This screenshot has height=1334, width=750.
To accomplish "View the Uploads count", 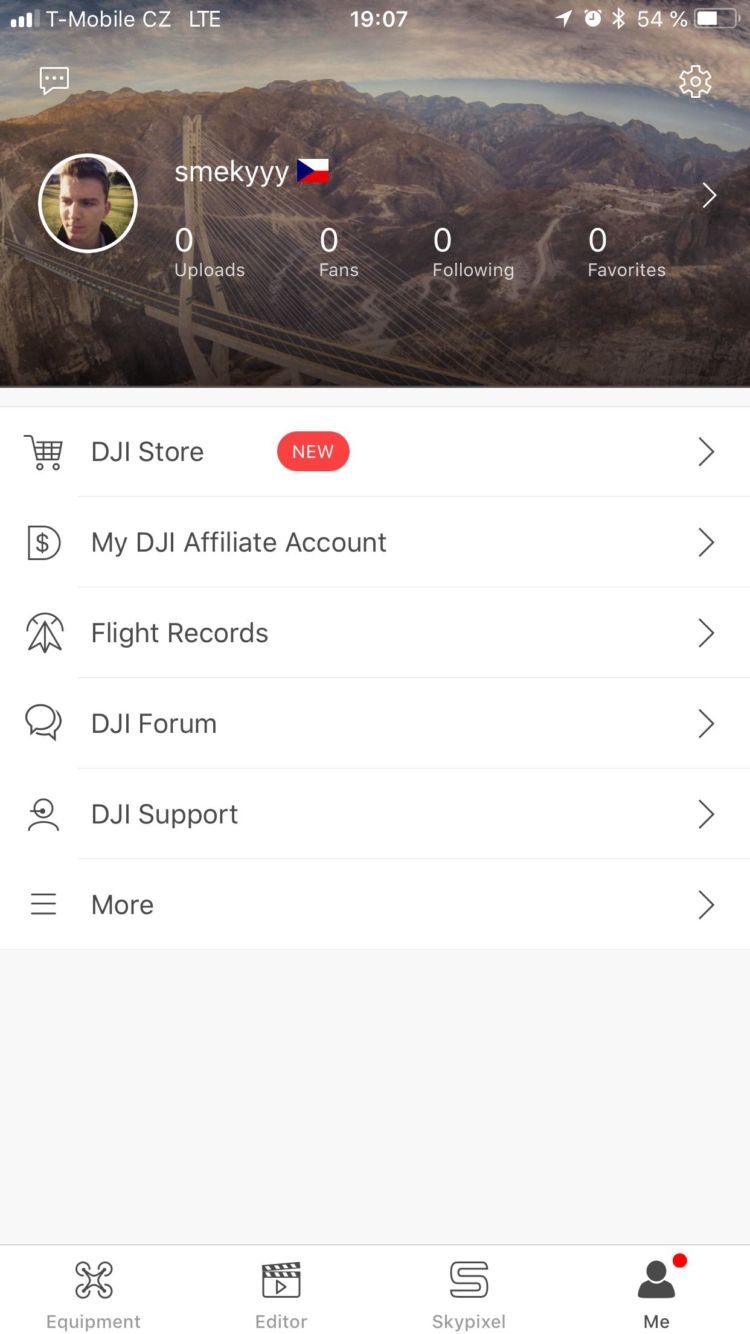I will pos(209,252).
